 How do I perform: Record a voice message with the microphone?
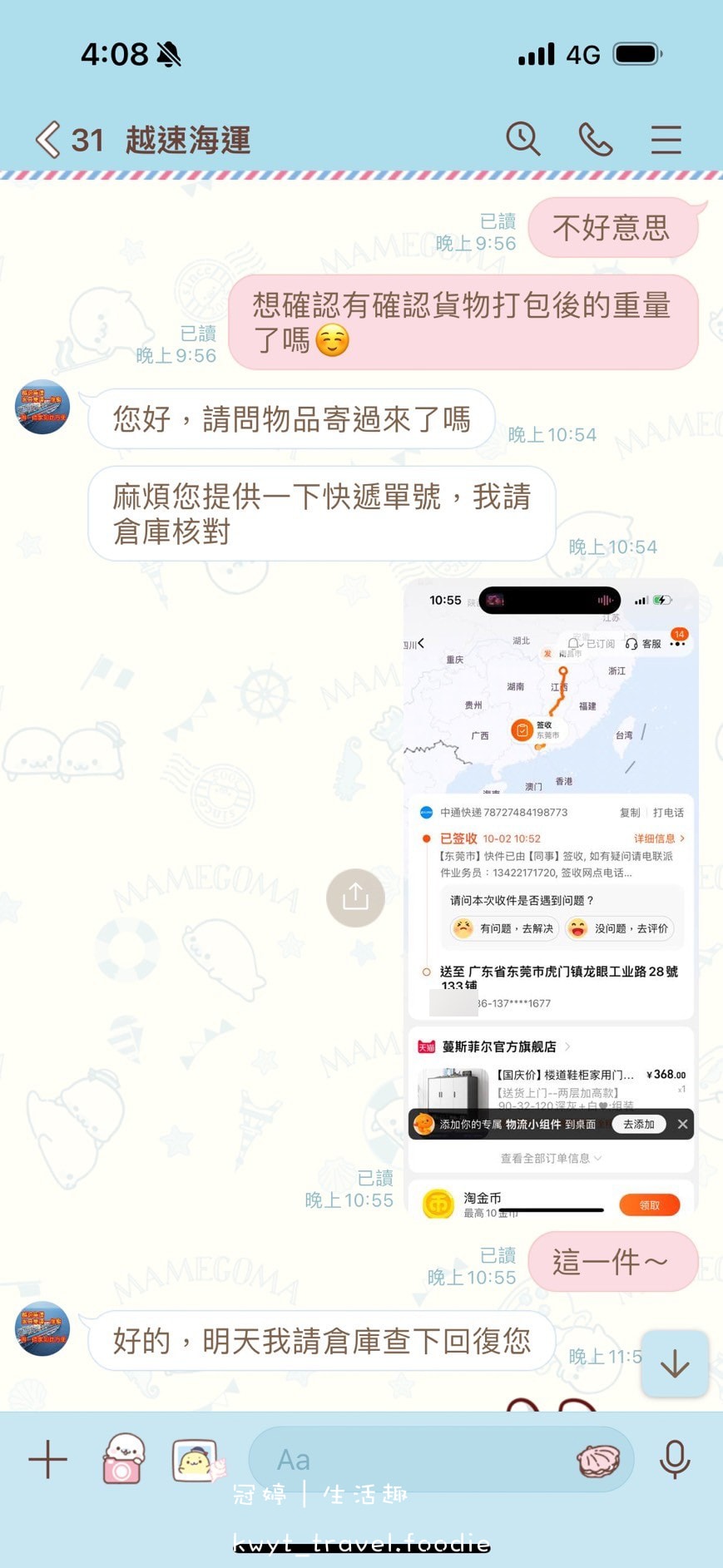[x=674, y=1459]
